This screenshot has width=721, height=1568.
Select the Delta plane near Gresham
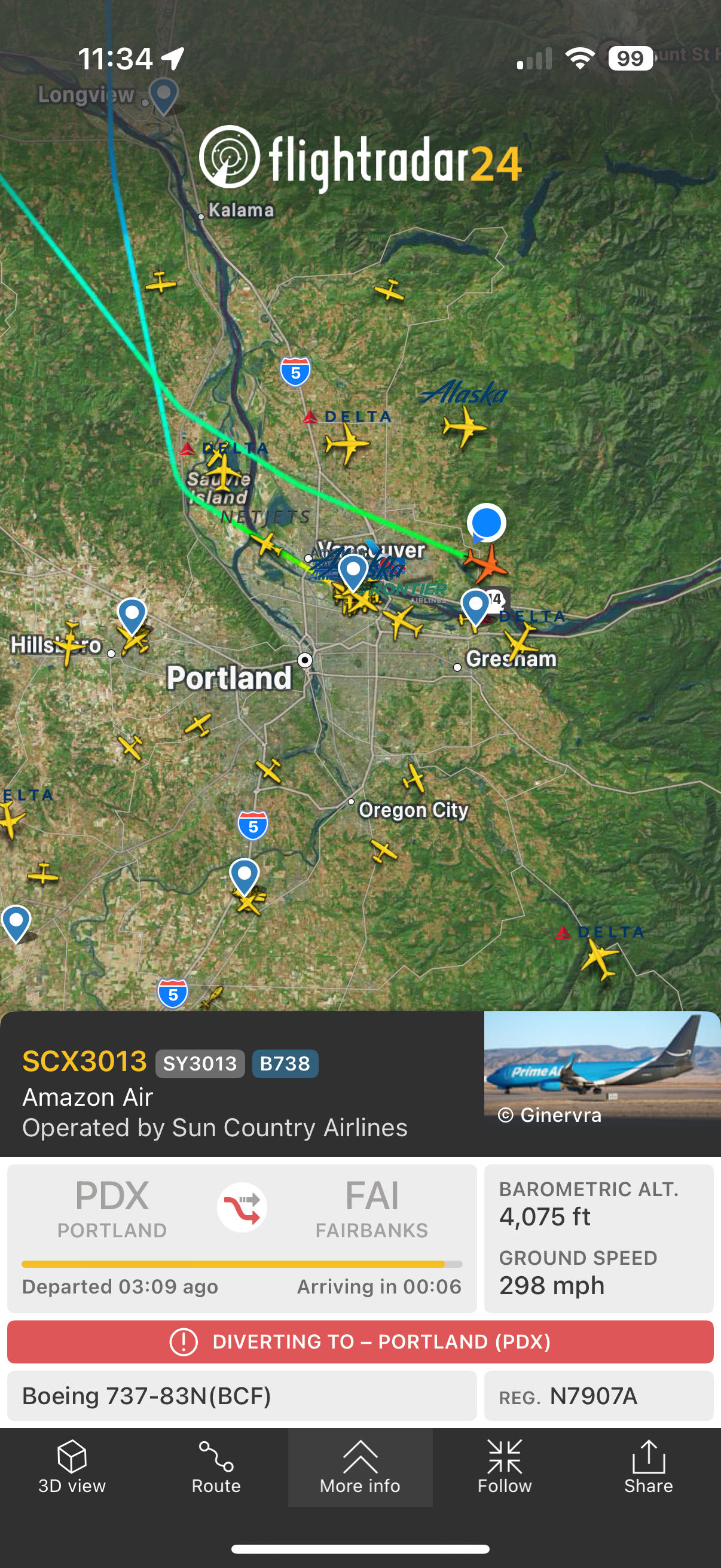click(x=520, y=642)
